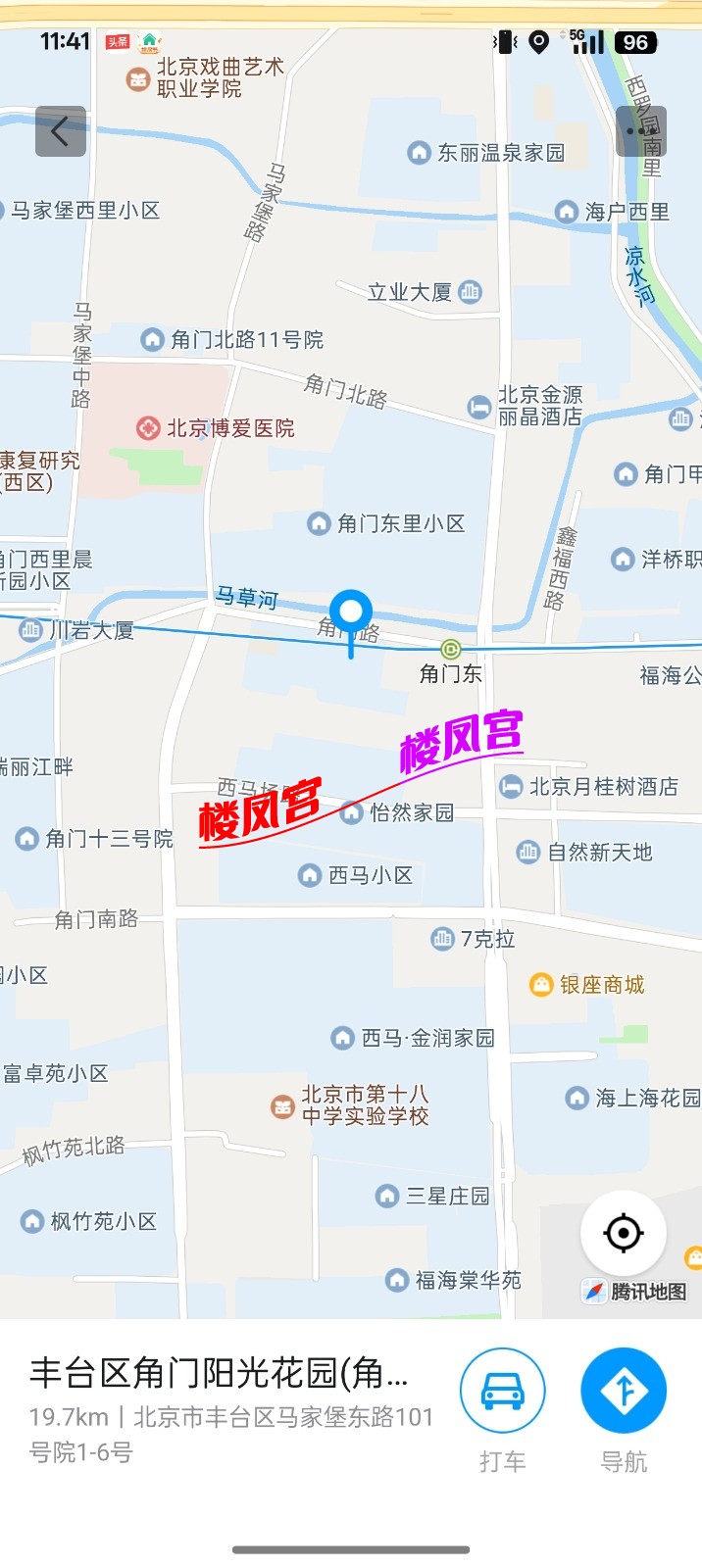Go back using the arrow button
Viewport: 702px width, 1568px height.
61,131
